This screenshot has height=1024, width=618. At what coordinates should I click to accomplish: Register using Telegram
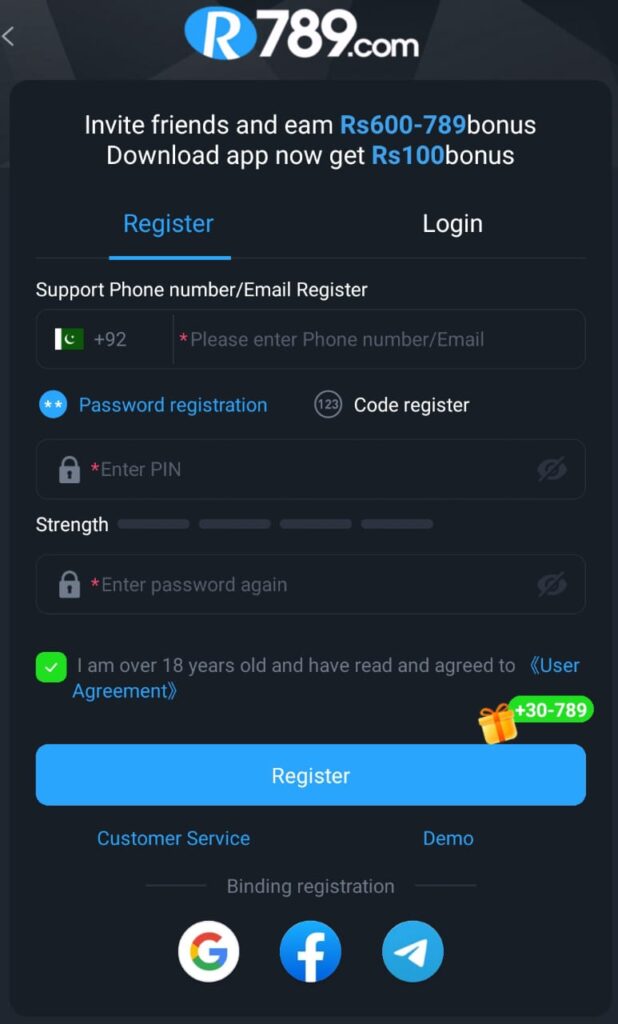412,951
